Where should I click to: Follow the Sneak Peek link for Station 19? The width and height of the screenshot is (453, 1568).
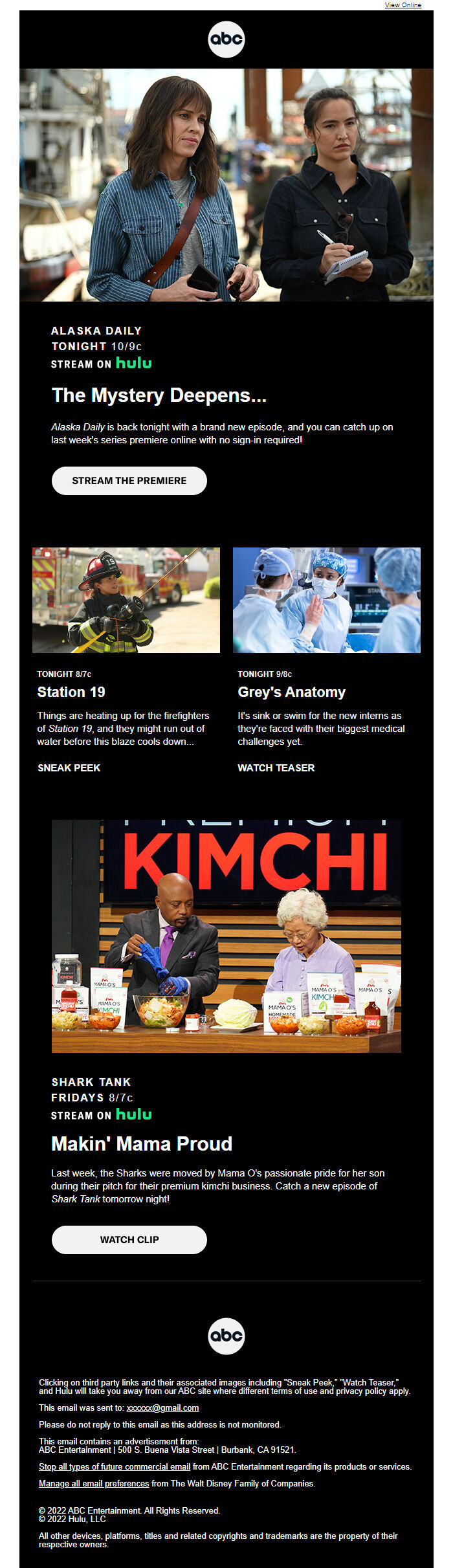pos(69,767)
